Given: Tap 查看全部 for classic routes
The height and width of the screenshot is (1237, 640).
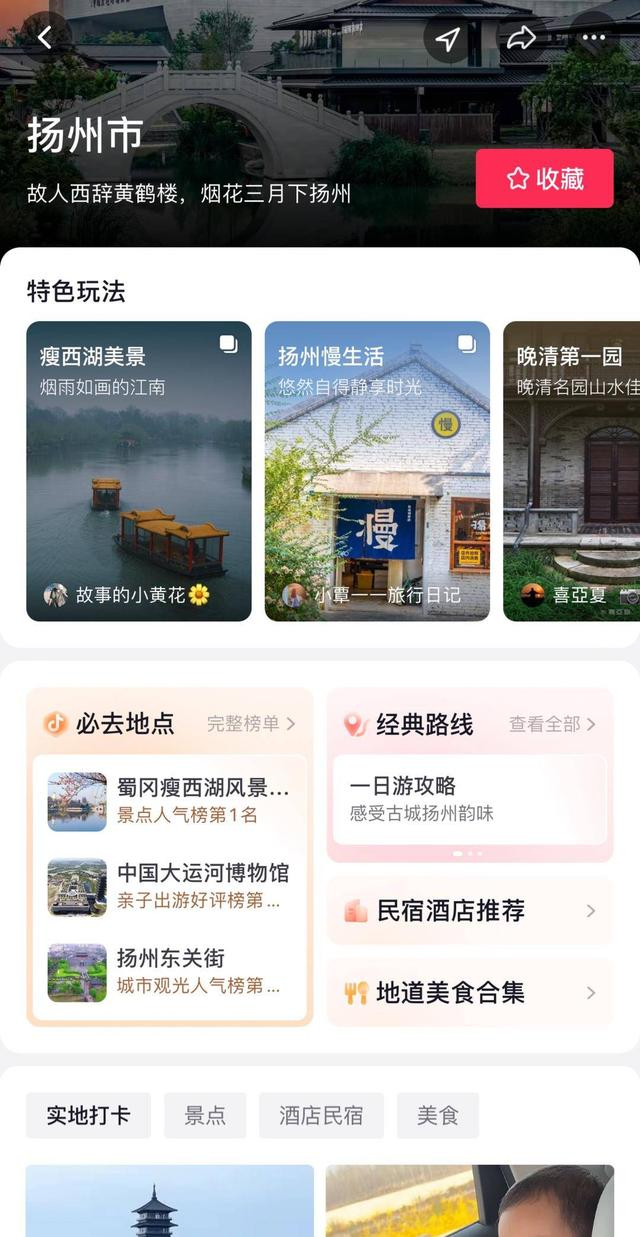Looking at the screenshot, I should pyautogui.click(x=552, y=724).
